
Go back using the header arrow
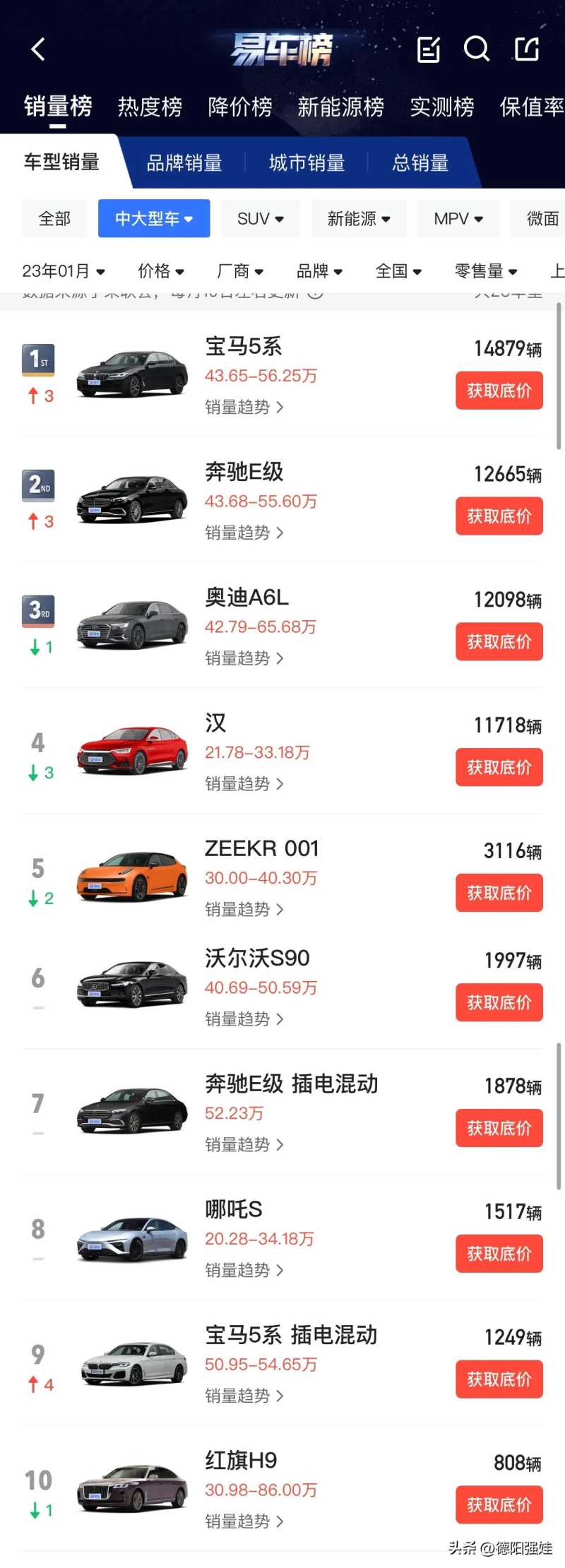[38, 49]
